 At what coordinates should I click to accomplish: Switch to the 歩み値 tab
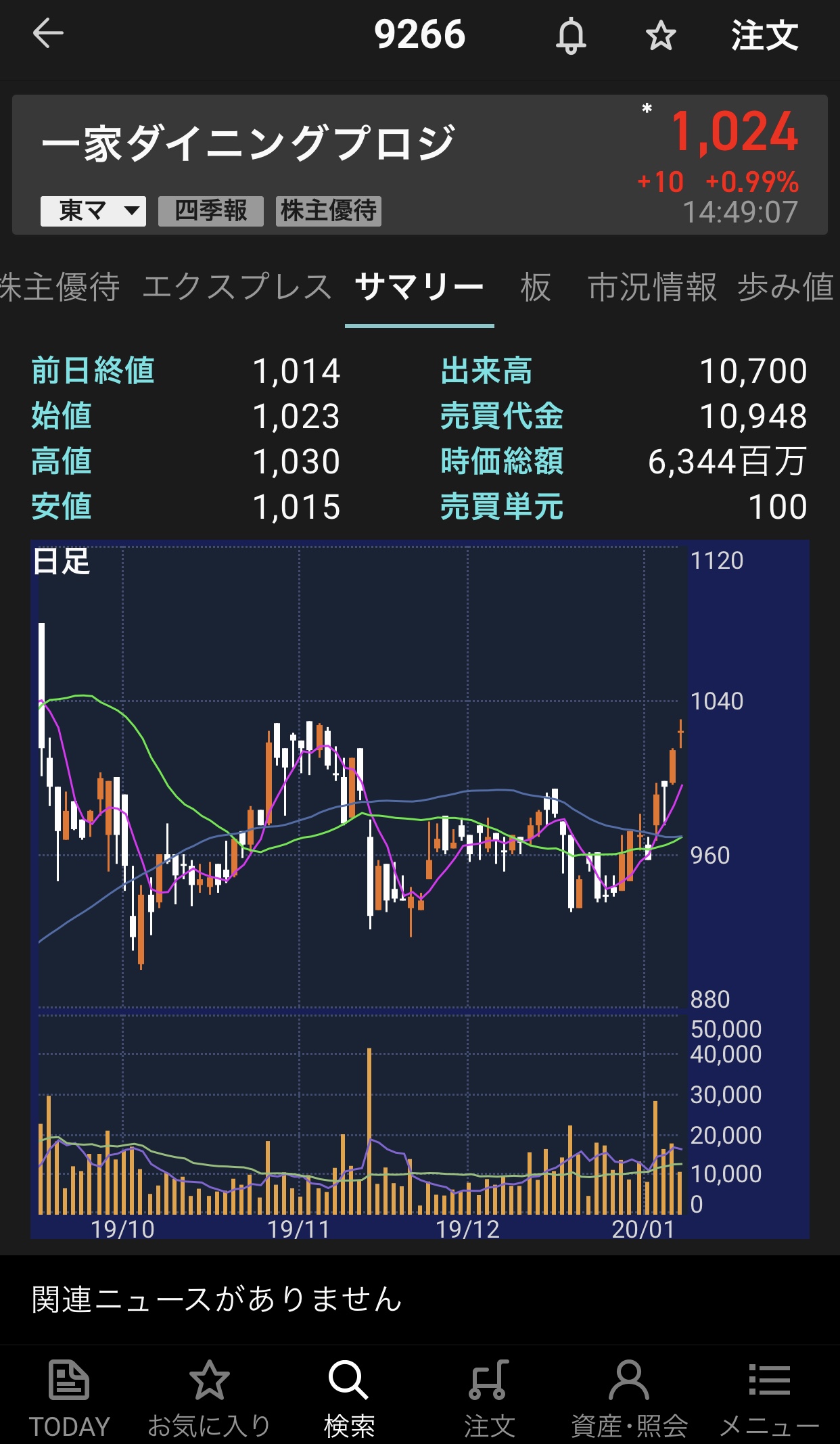[x=786, y=287]
